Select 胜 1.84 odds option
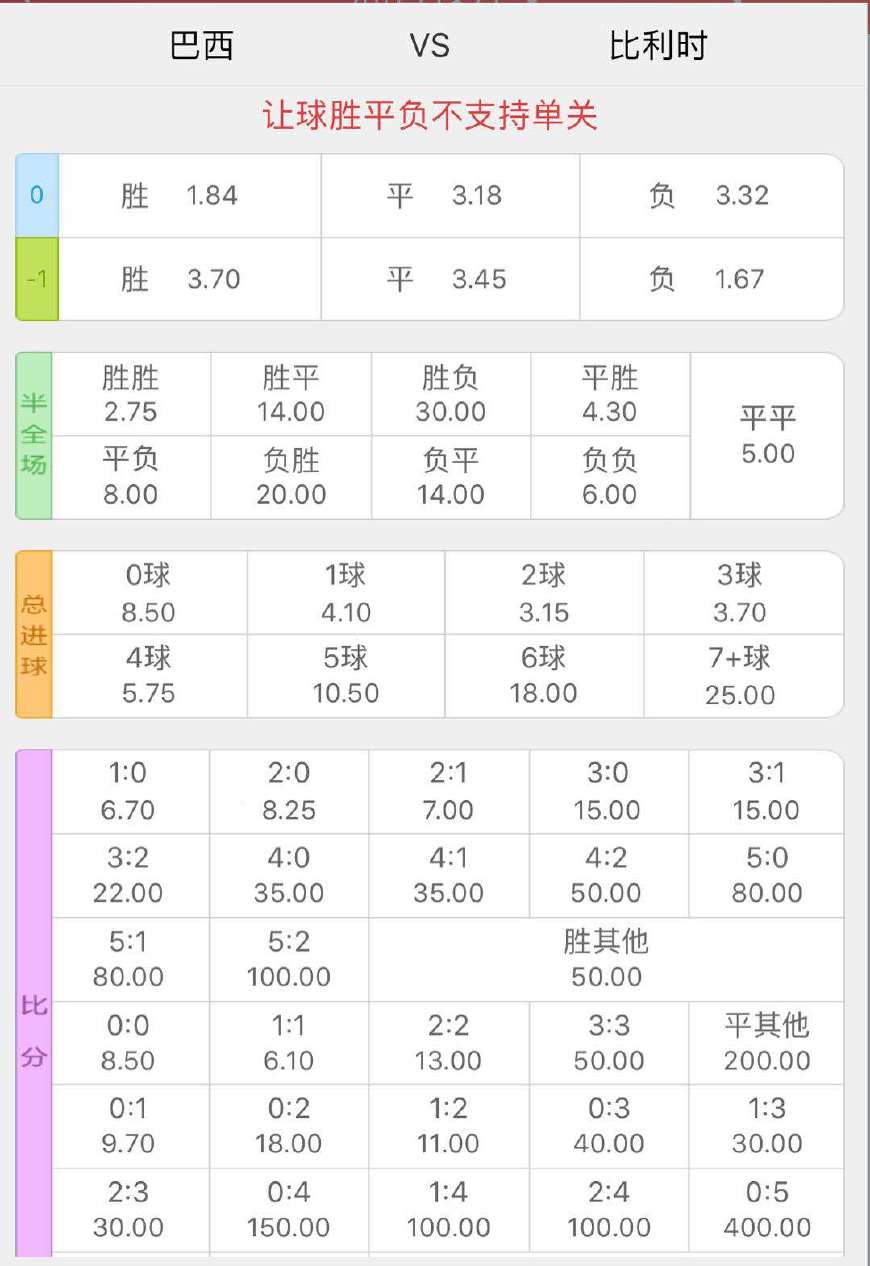This screenshot has width=870, height=1266. click(190, 195)
